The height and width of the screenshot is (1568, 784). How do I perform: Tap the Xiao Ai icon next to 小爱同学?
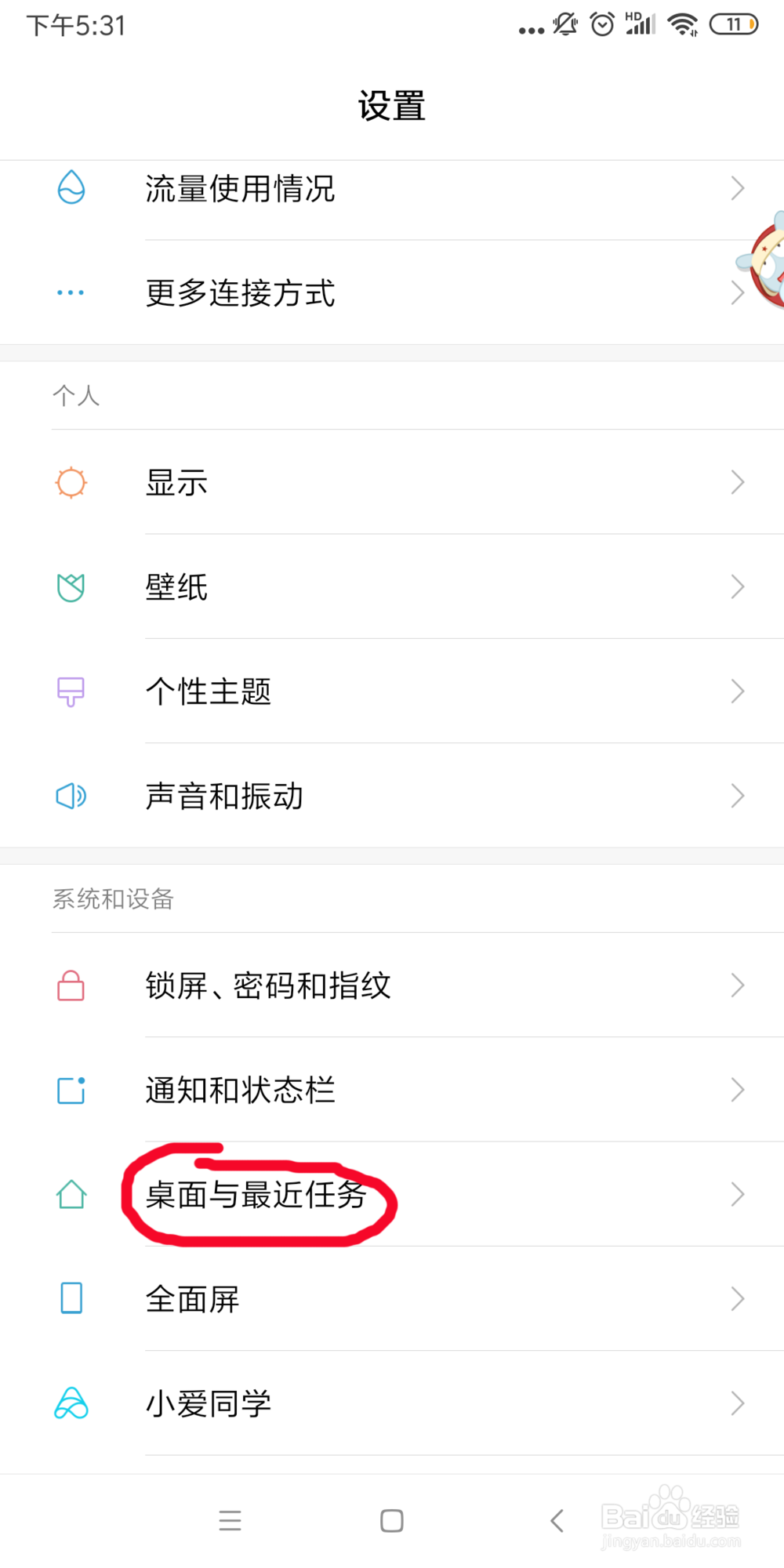(x=71, y=1403)
